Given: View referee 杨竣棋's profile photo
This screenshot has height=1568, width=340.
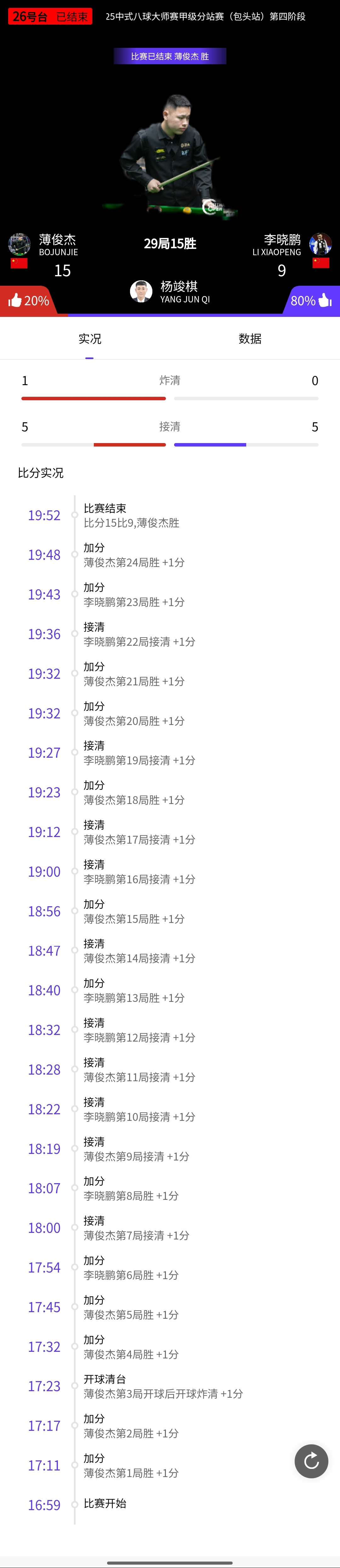Looking at the screenshot, I should [x=141, y=292].
